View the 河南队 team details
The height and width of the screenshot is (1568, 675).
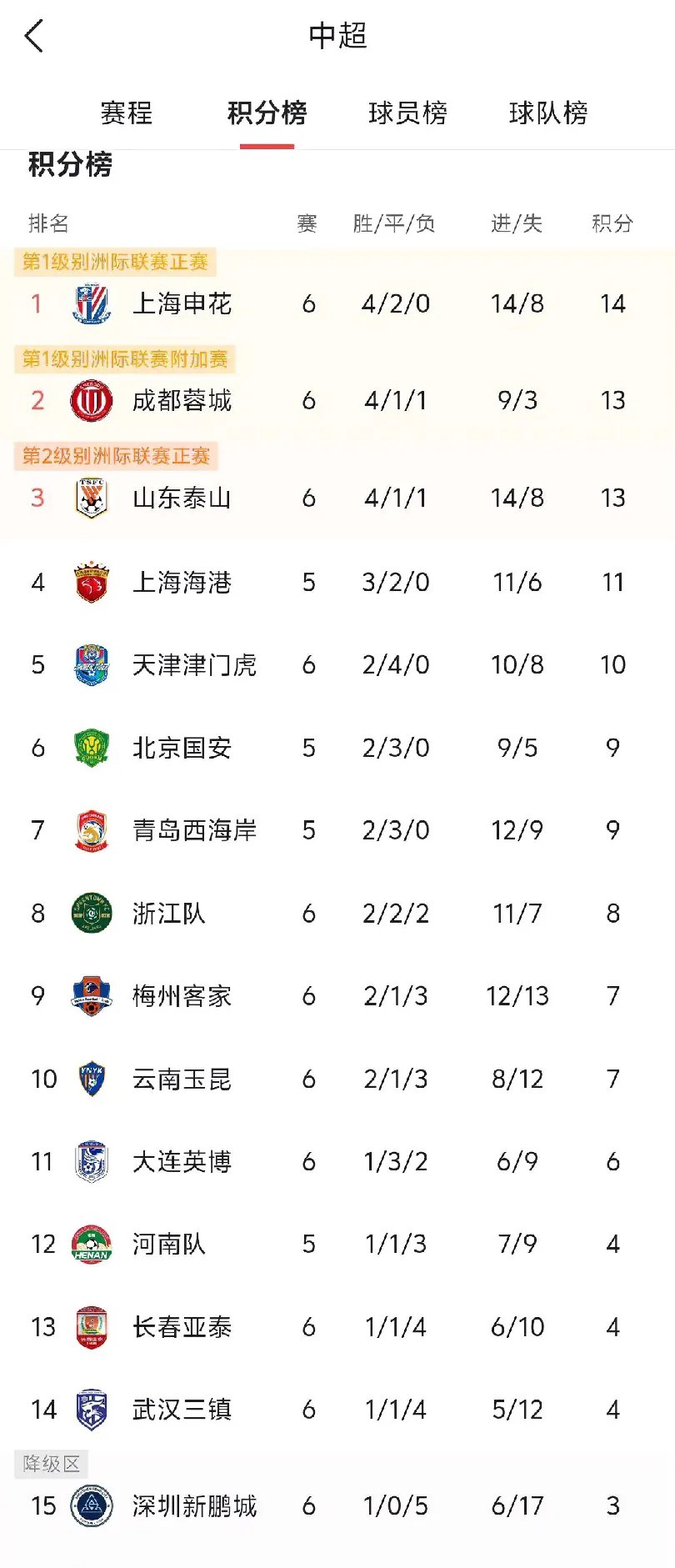[x=168, y=1245]
